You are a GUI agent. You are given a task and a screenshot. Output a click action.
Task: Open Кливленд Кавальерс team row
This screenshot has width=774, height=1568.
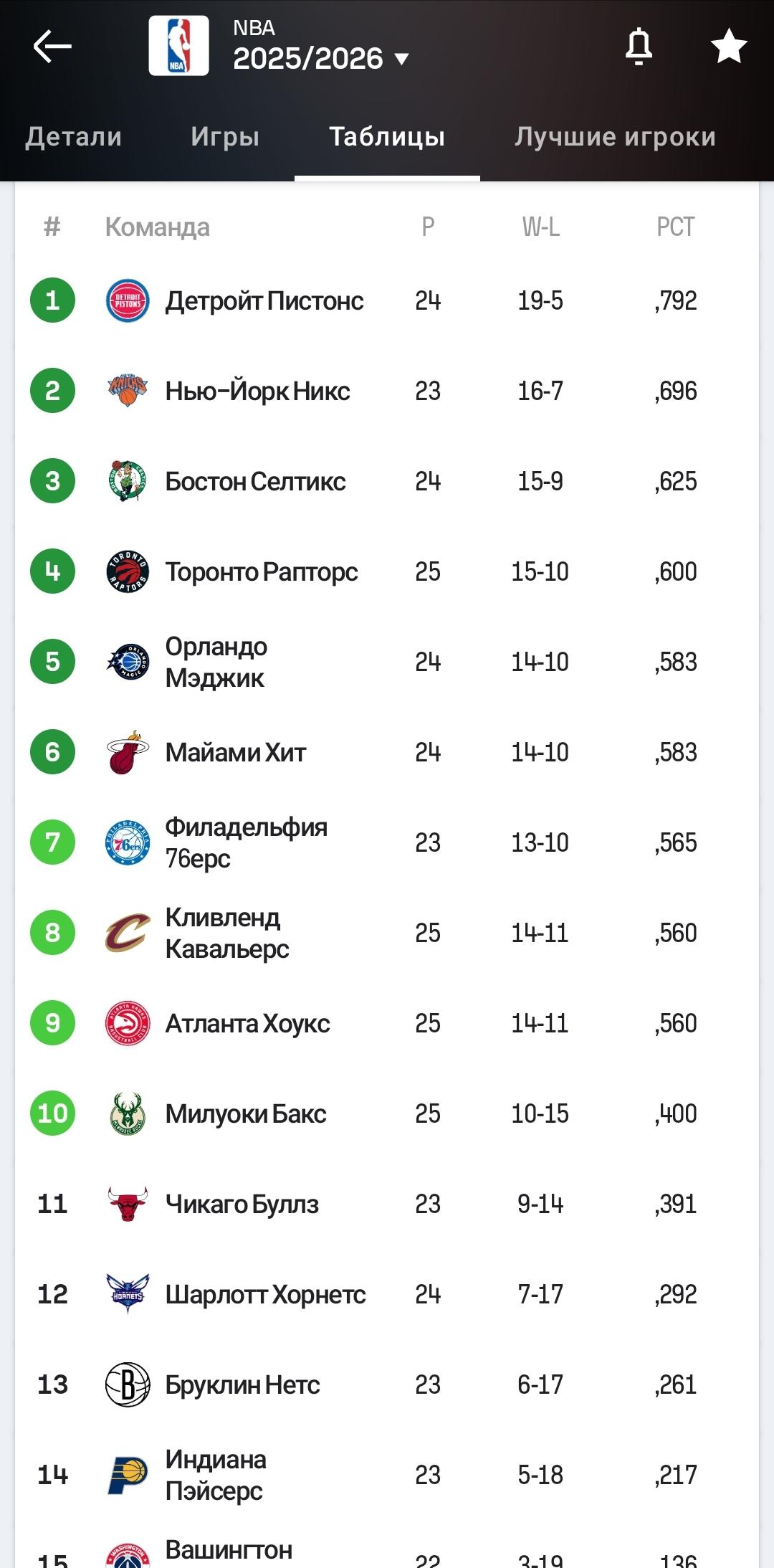[x=227, y=933]
